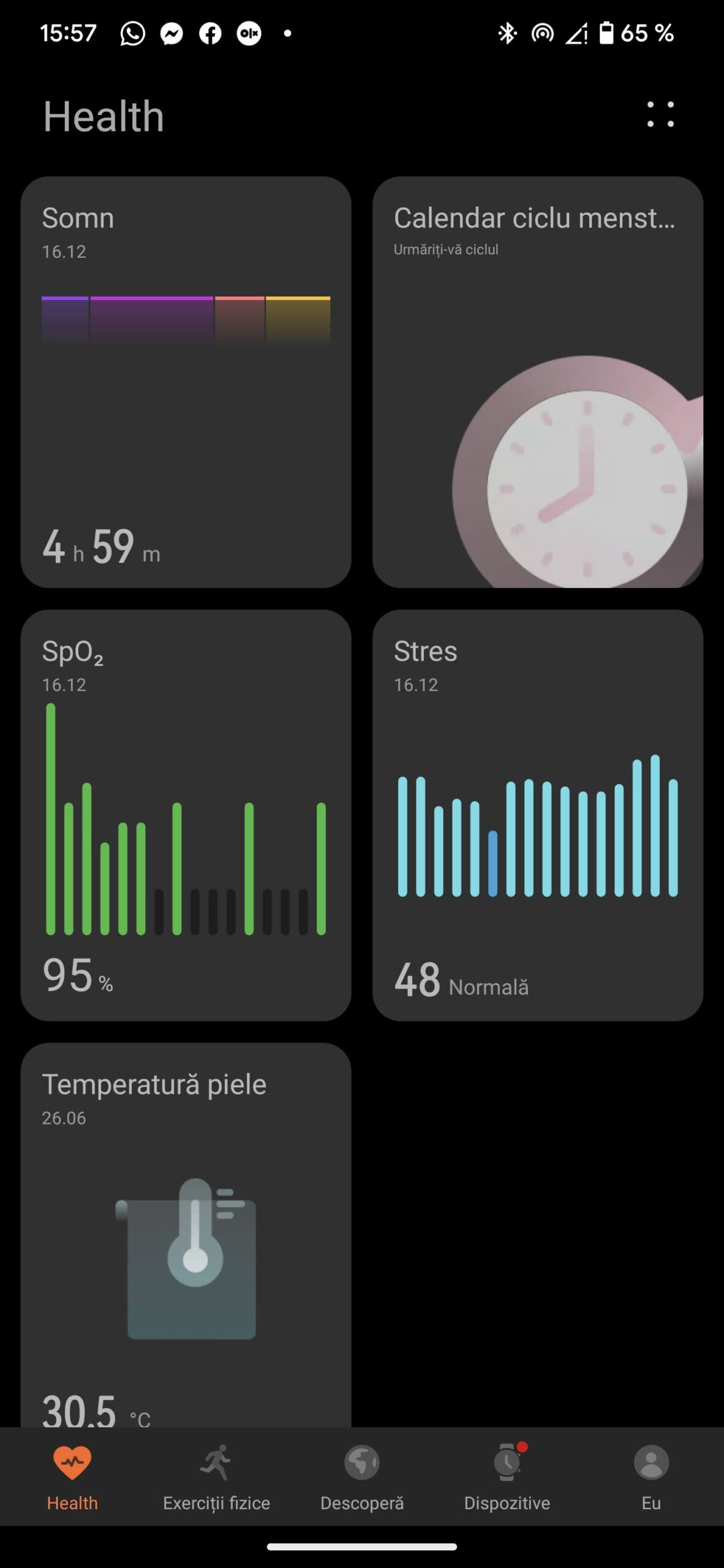The height and width of the screenshot is (1568, 724).
Task: Open Calendar ciclu menstrual card
Action: coord(537,382)
